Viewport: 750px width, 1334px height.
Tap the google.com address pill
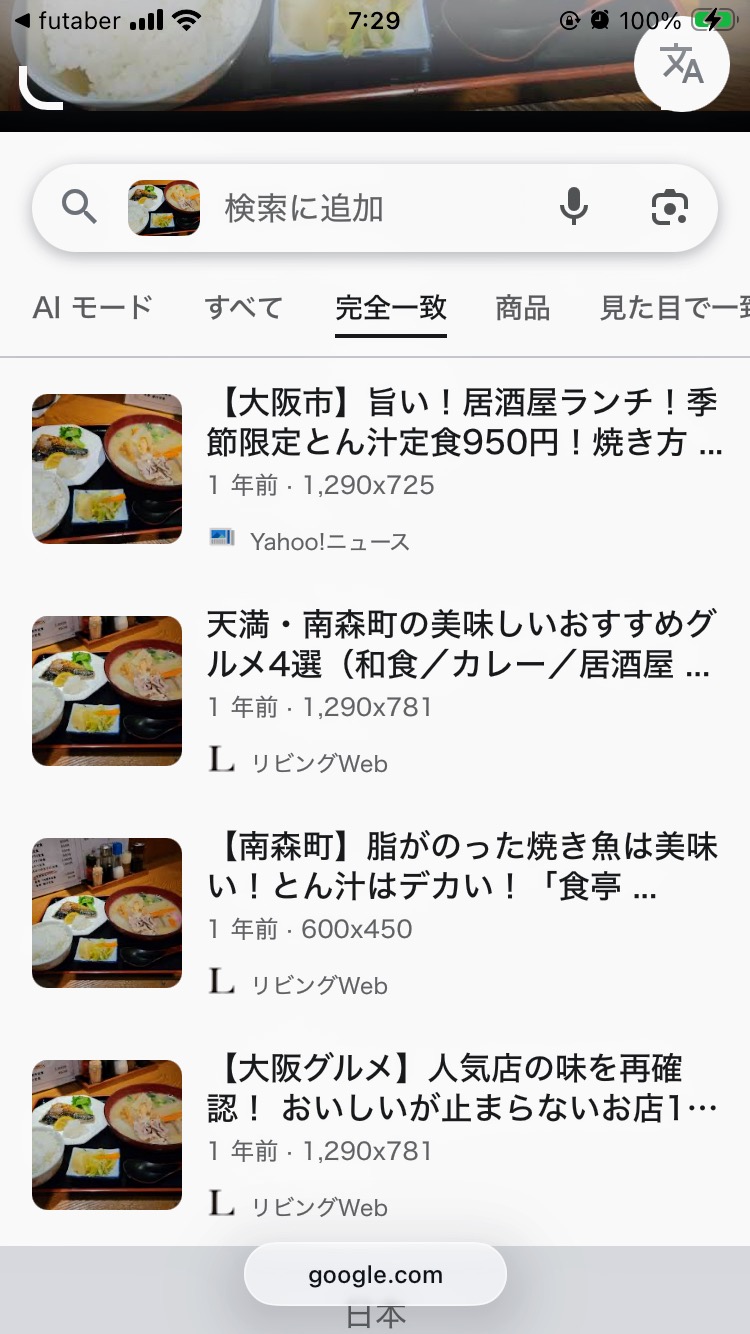(x=375, y=1275)
